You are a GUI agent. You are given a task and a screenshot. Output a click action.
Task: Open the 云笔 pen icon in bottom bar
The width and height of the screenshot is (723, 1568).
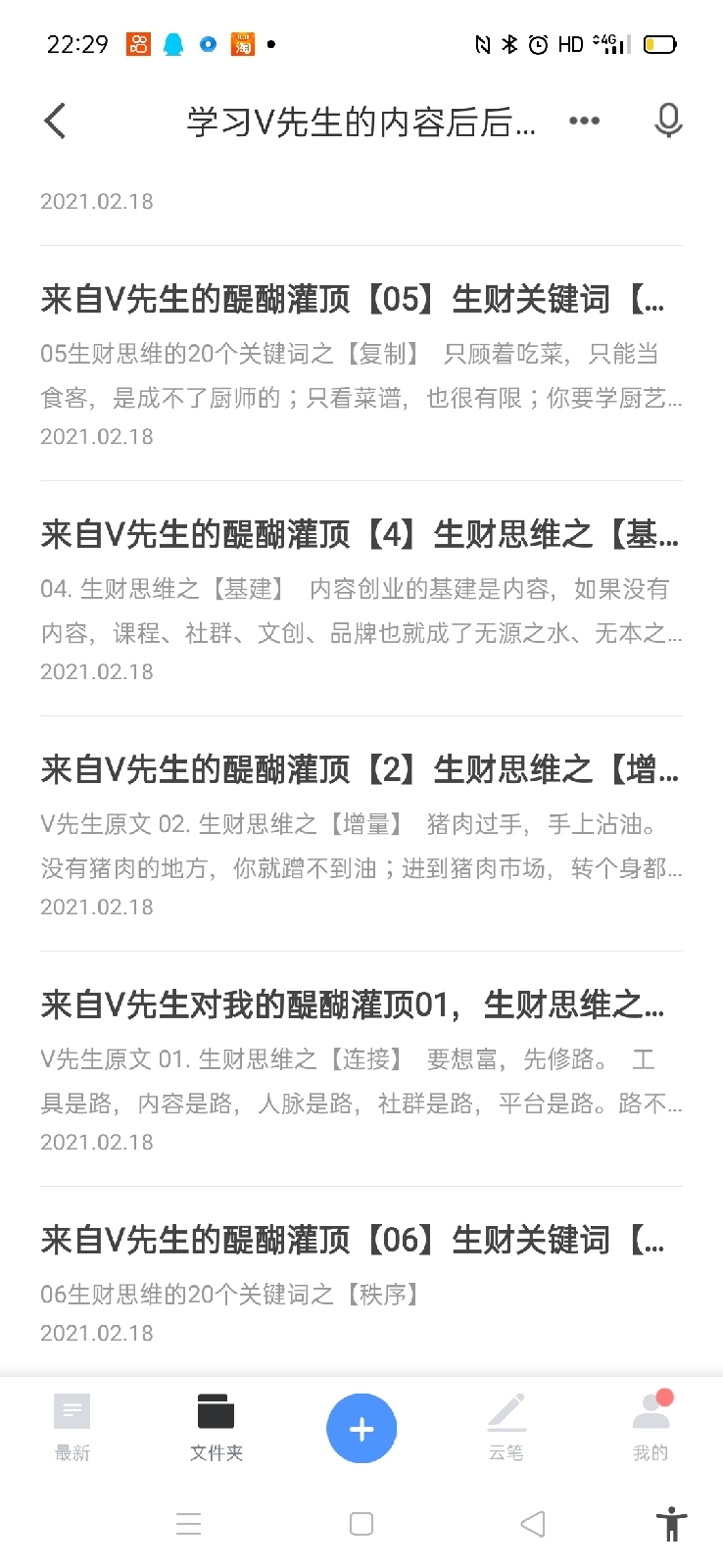point(506,1413)
